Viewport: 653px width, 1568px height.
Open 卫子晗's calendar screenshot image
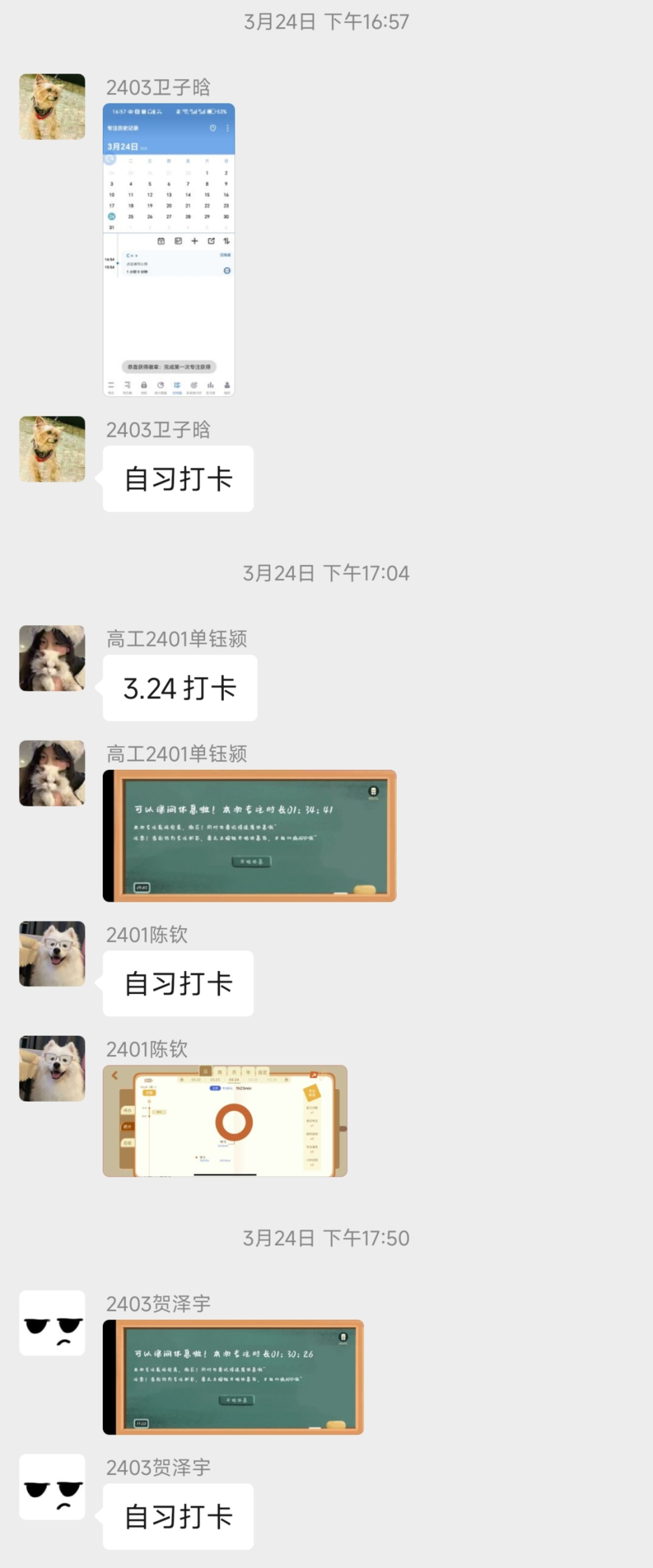pos(169,250)
